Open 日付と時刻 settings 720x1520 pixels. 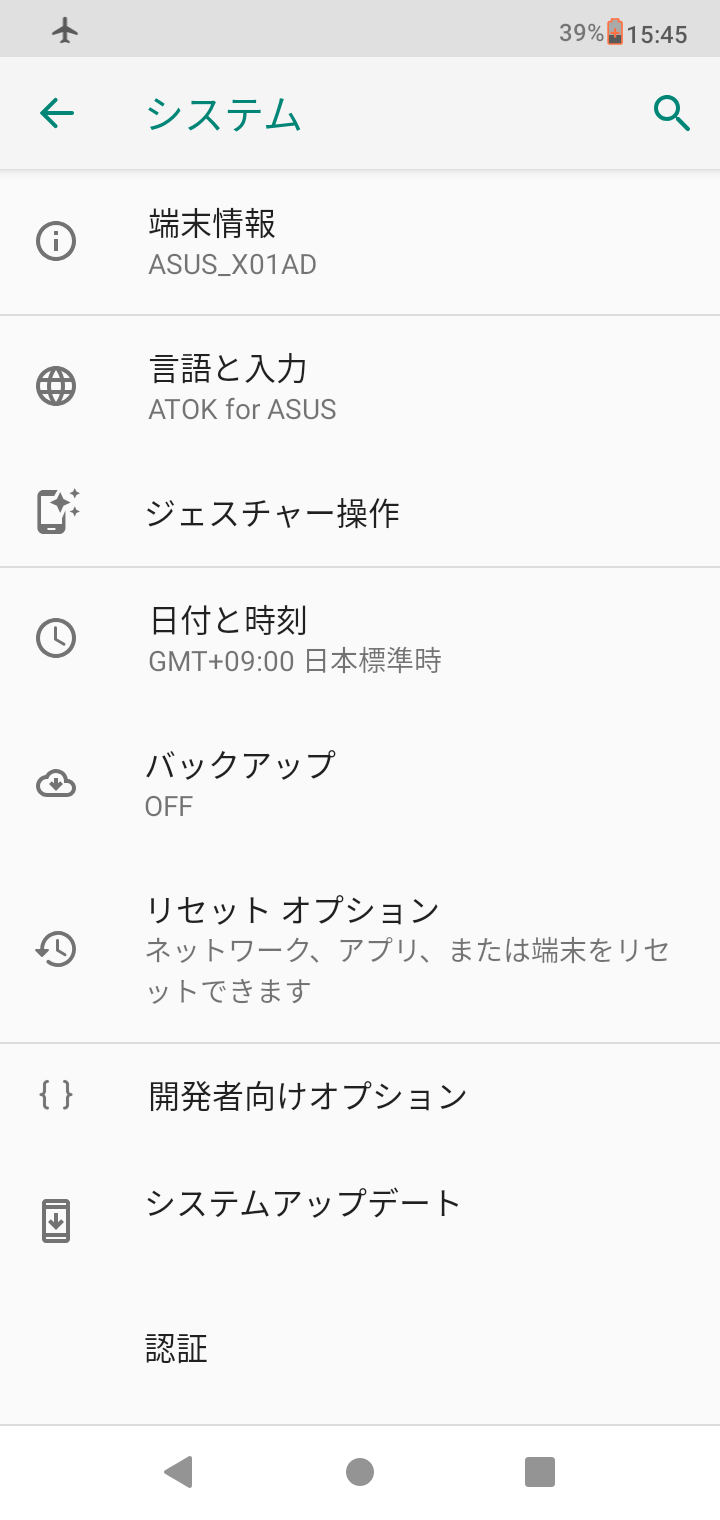pos(360,638)
